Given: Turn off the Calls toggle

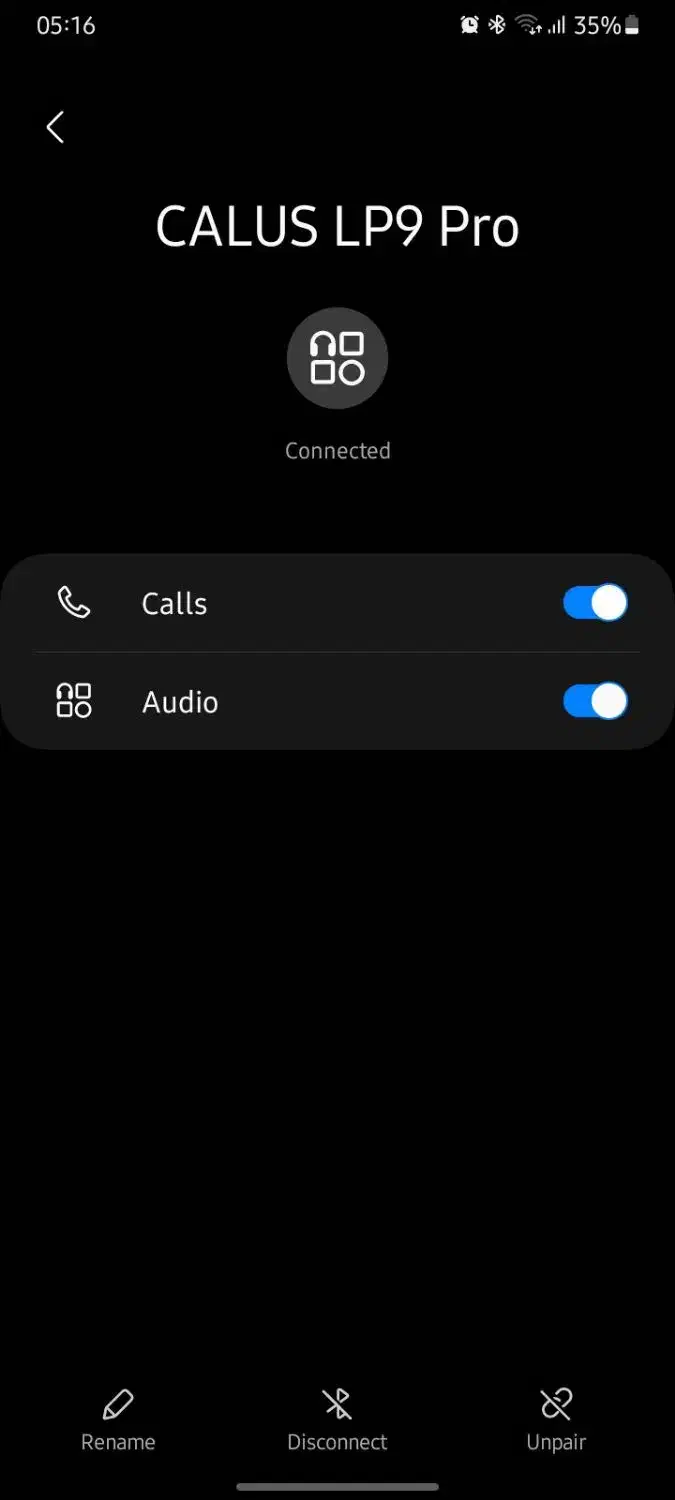Looking at the screenshot, I should tap(595, 603).
